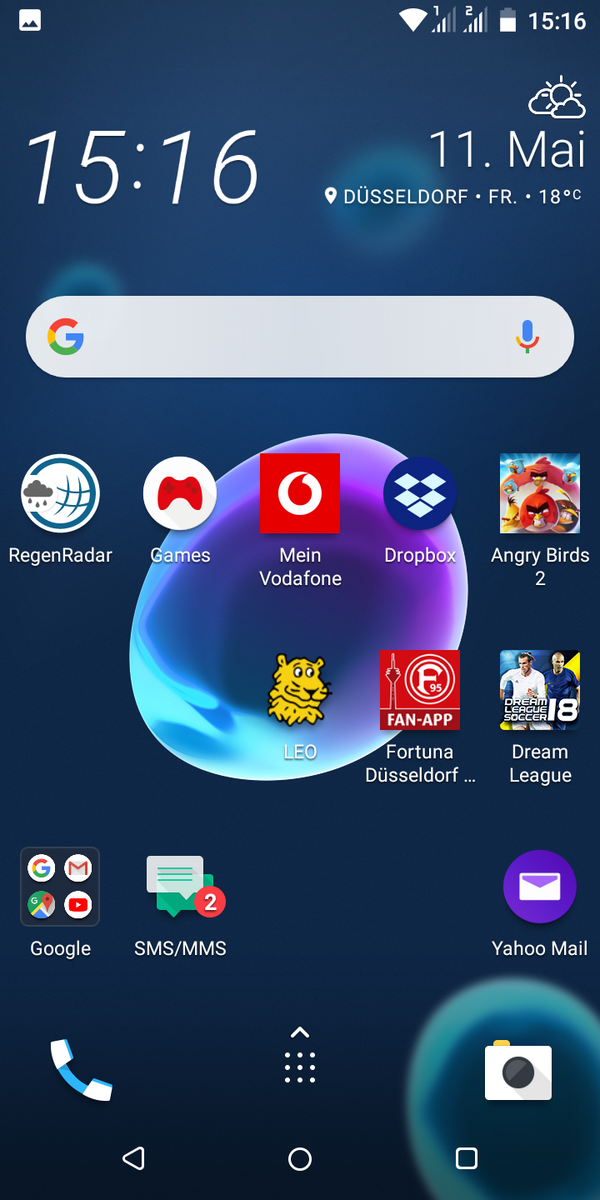Launch the camera
This screenshot has width=600, height=1200.
[x=518, y=1072]
